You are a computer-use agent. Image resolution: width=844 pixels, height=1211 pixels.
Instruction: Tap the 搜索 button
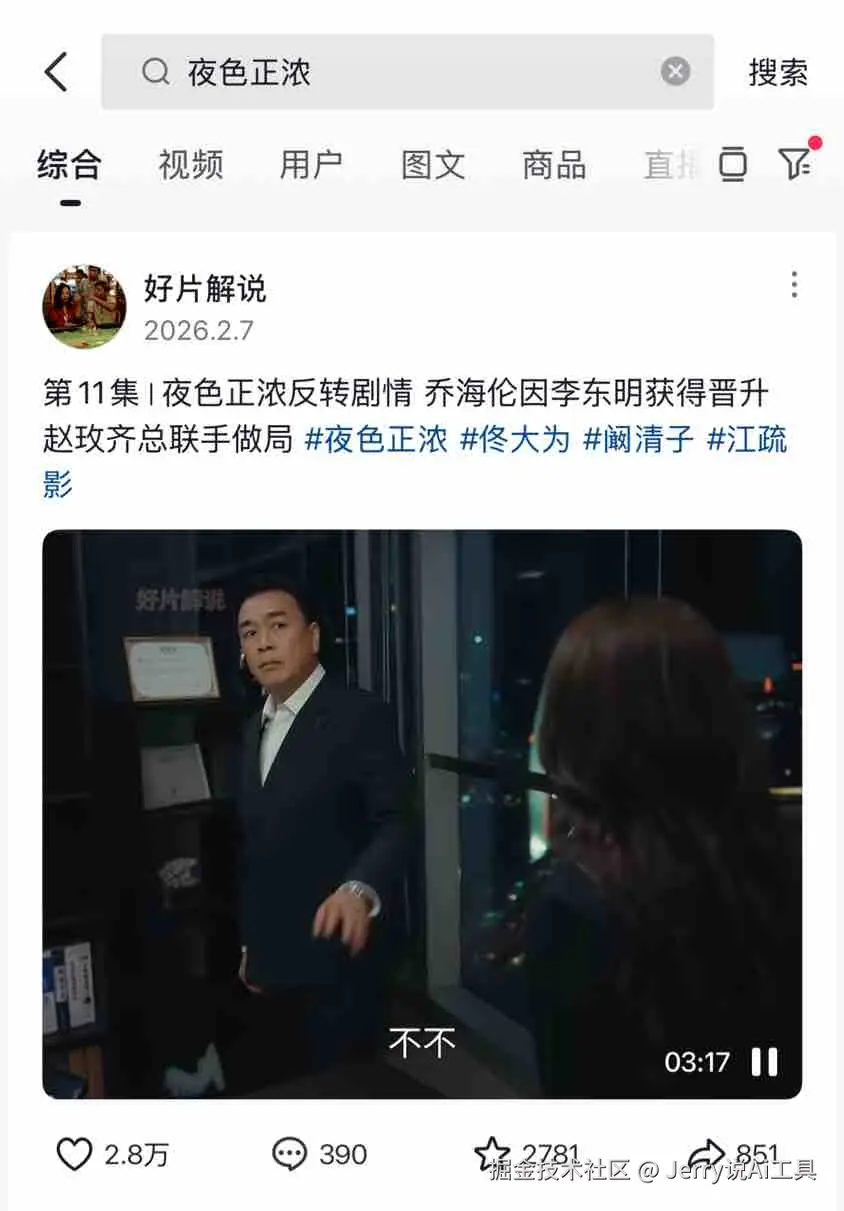[778, 72]
